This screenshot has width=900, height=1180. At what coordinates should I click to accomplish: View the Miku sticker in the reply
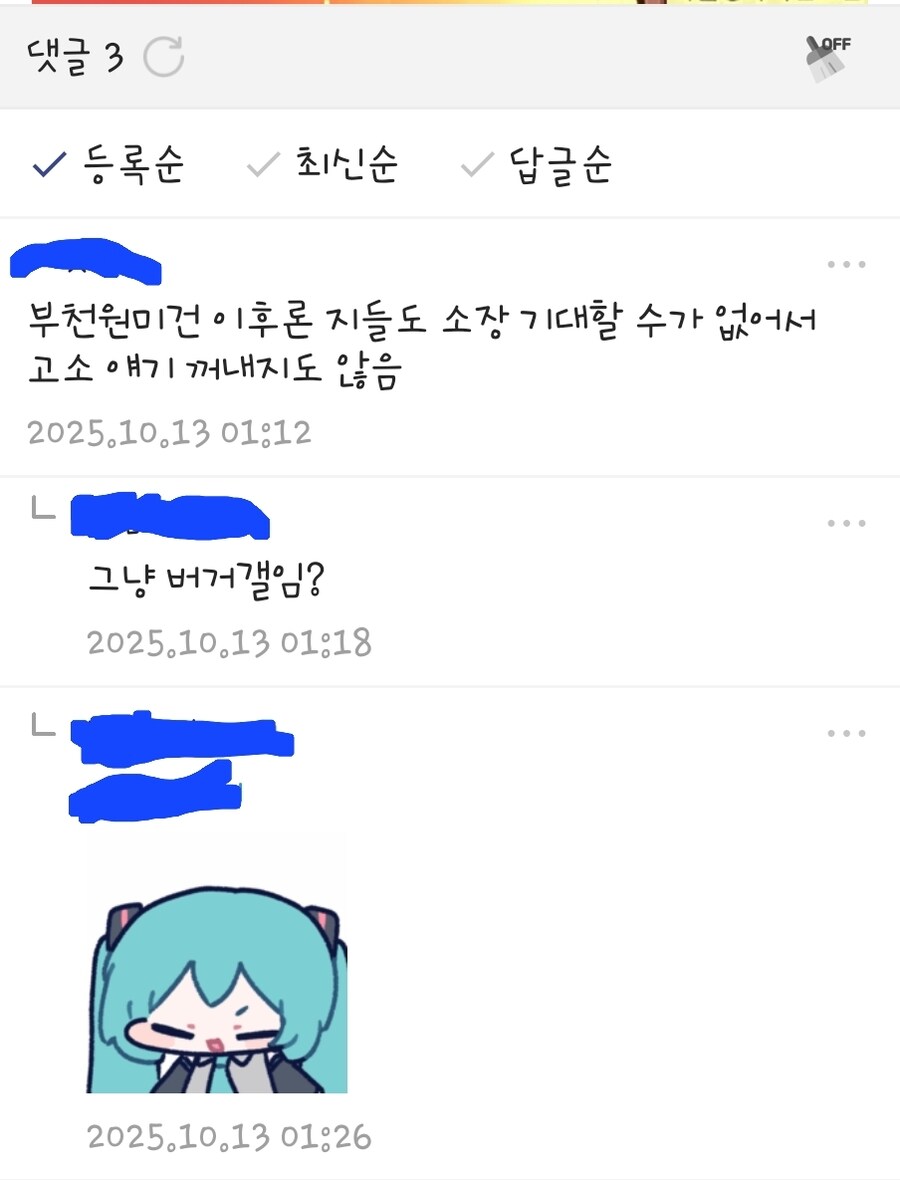tap(217, 965)
